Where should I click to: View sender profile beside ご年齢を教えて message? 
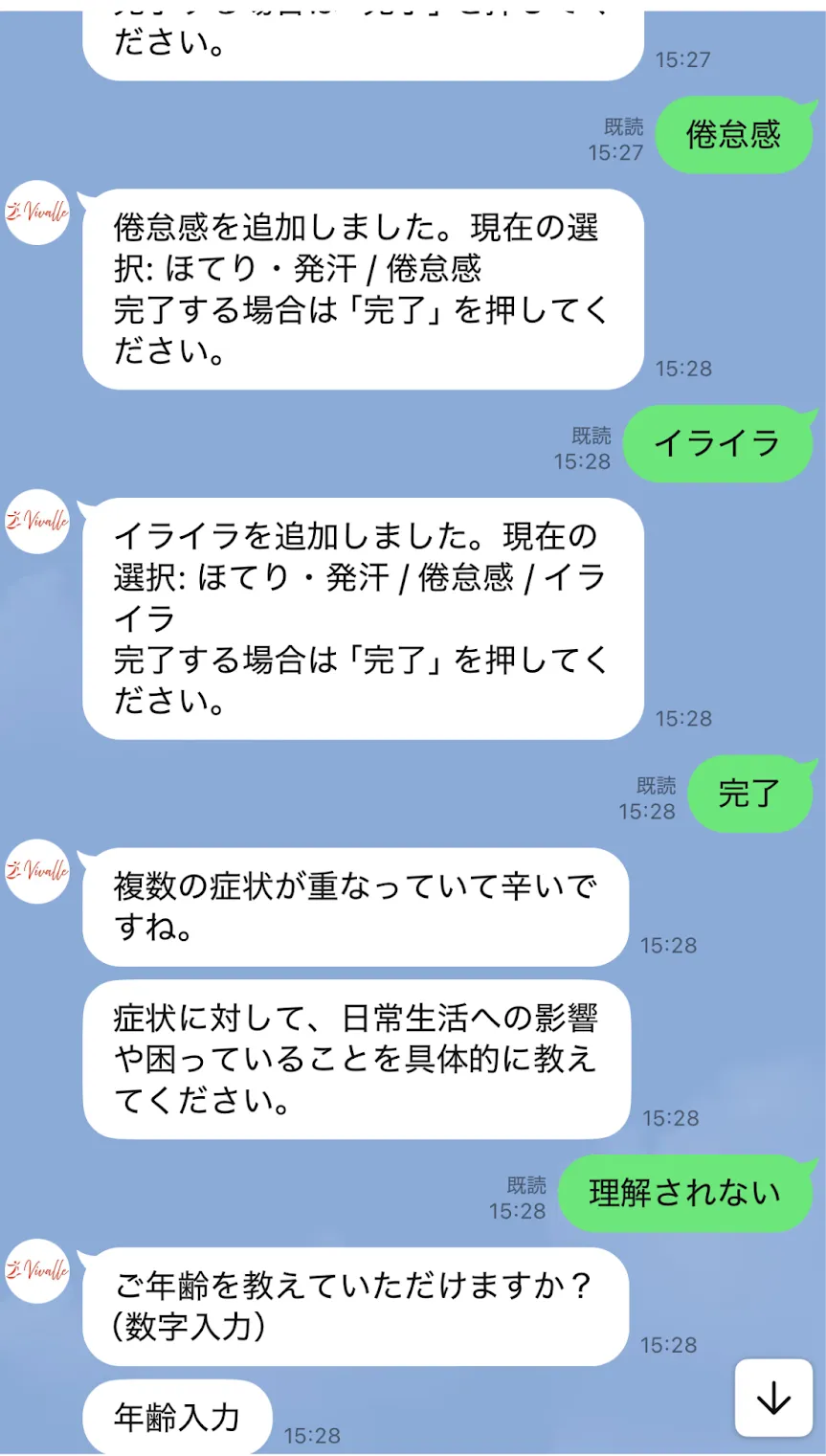point(37,1270)
